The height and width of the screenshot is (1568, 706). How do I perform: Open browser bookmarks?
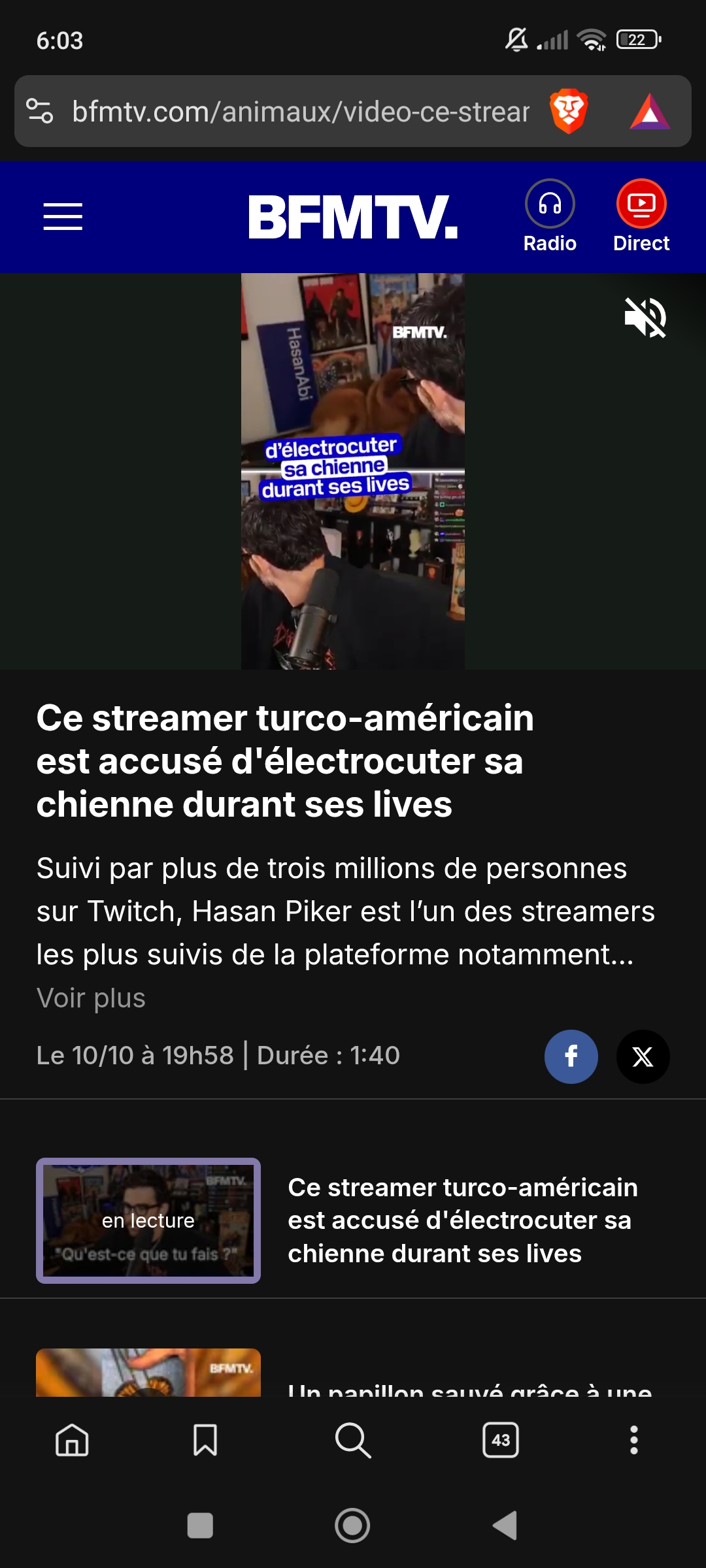click(205, 1440)
